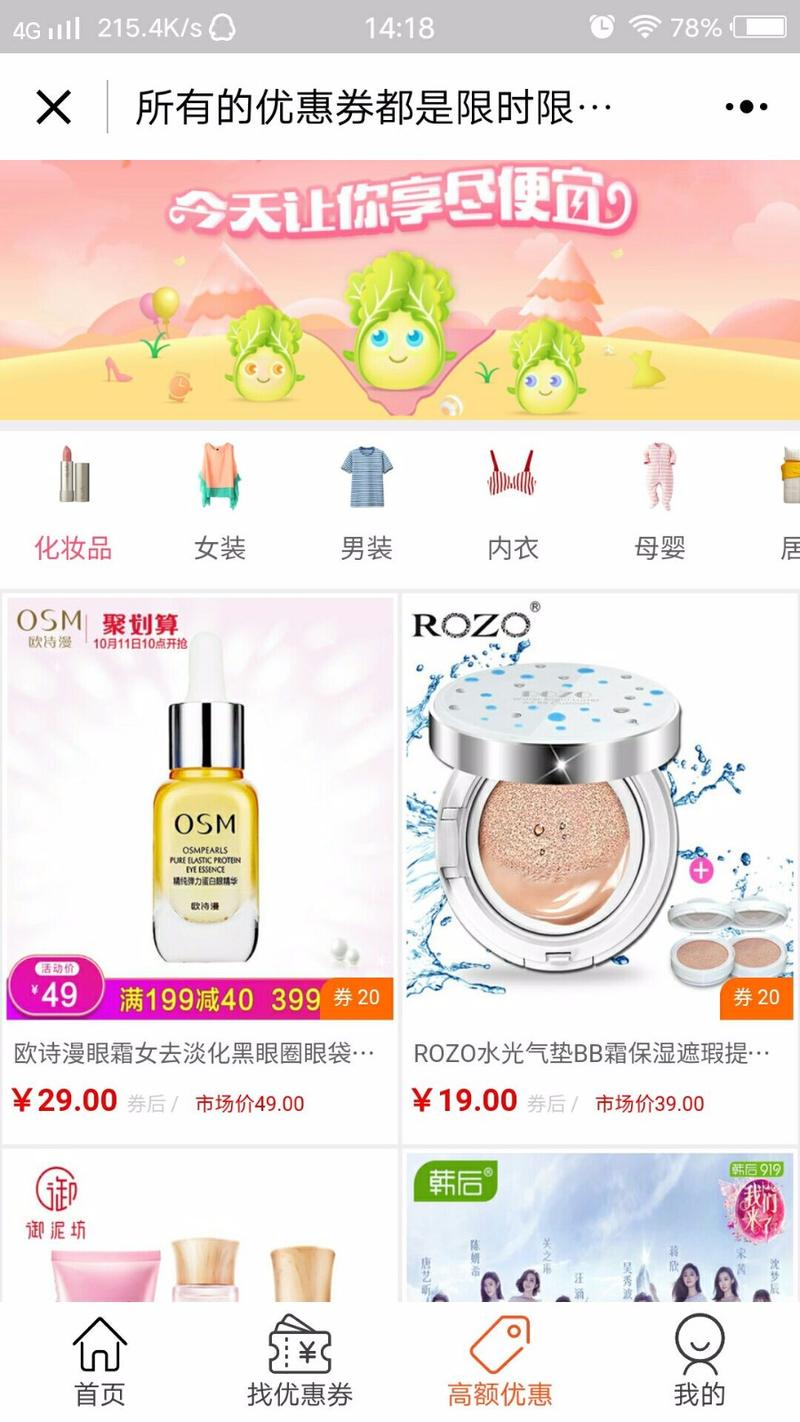Tap the 高额优惠 tab
800x1422 pixels.
pos(500,1362)
